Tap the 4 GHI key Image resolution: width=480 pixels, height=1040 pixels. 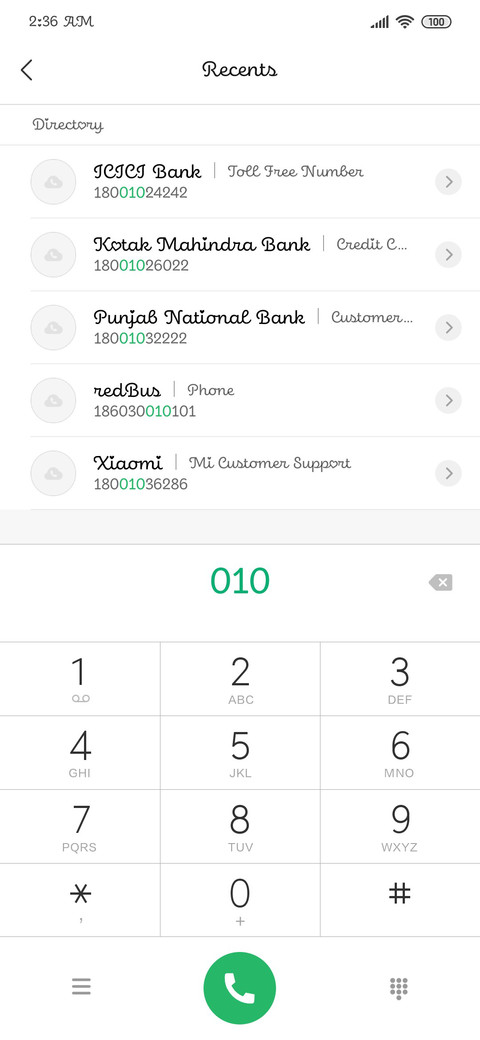pos(80,753)
